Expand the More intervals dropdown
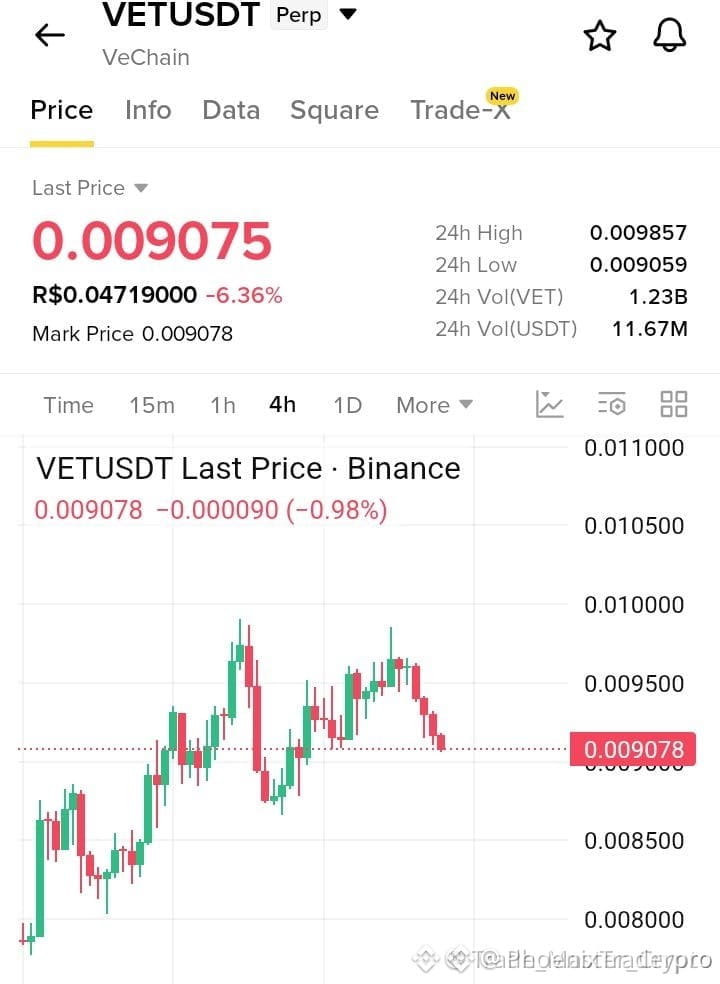 [x=434, y=405]
